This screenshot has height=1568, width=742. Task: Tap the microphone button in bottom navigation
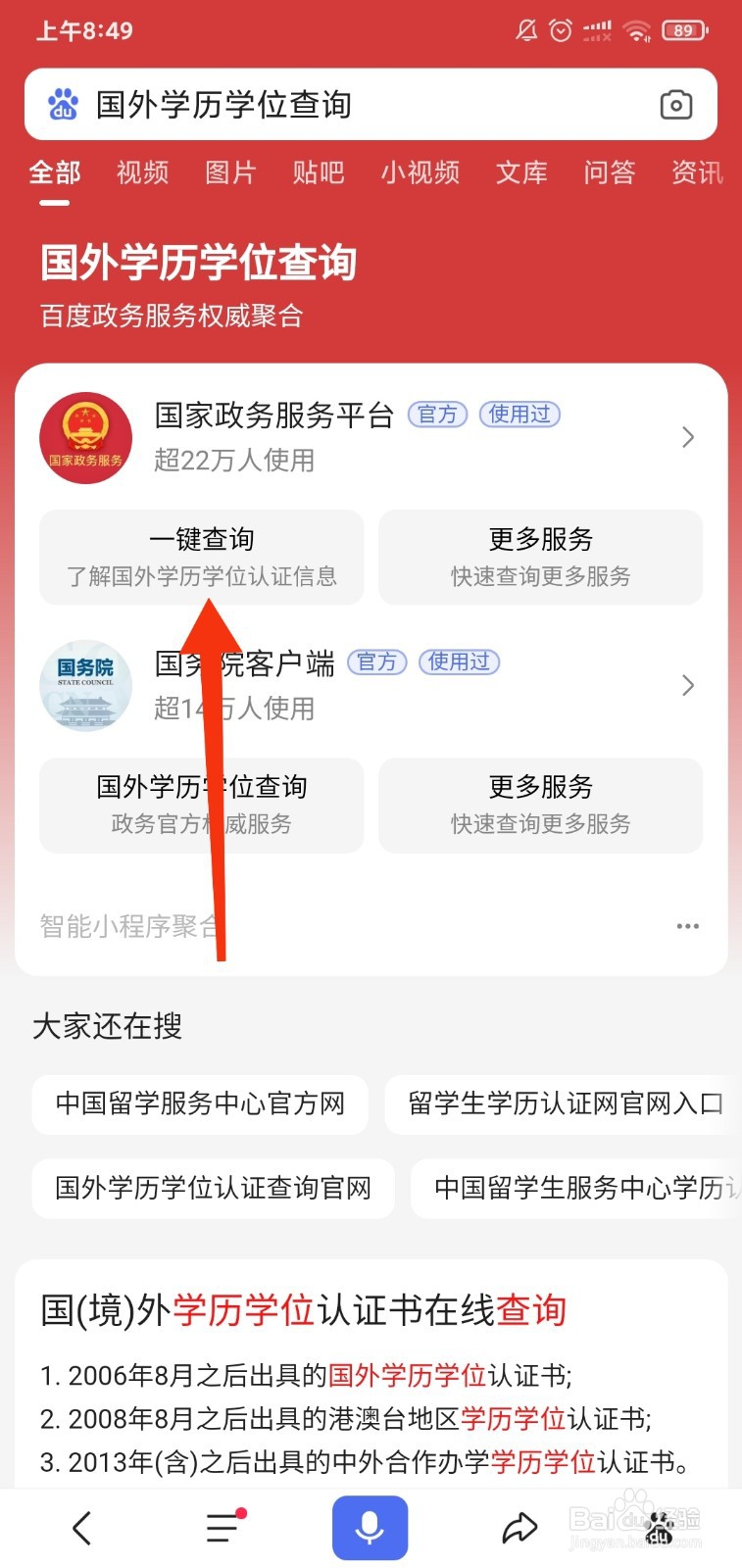[x=369, y=1526]
